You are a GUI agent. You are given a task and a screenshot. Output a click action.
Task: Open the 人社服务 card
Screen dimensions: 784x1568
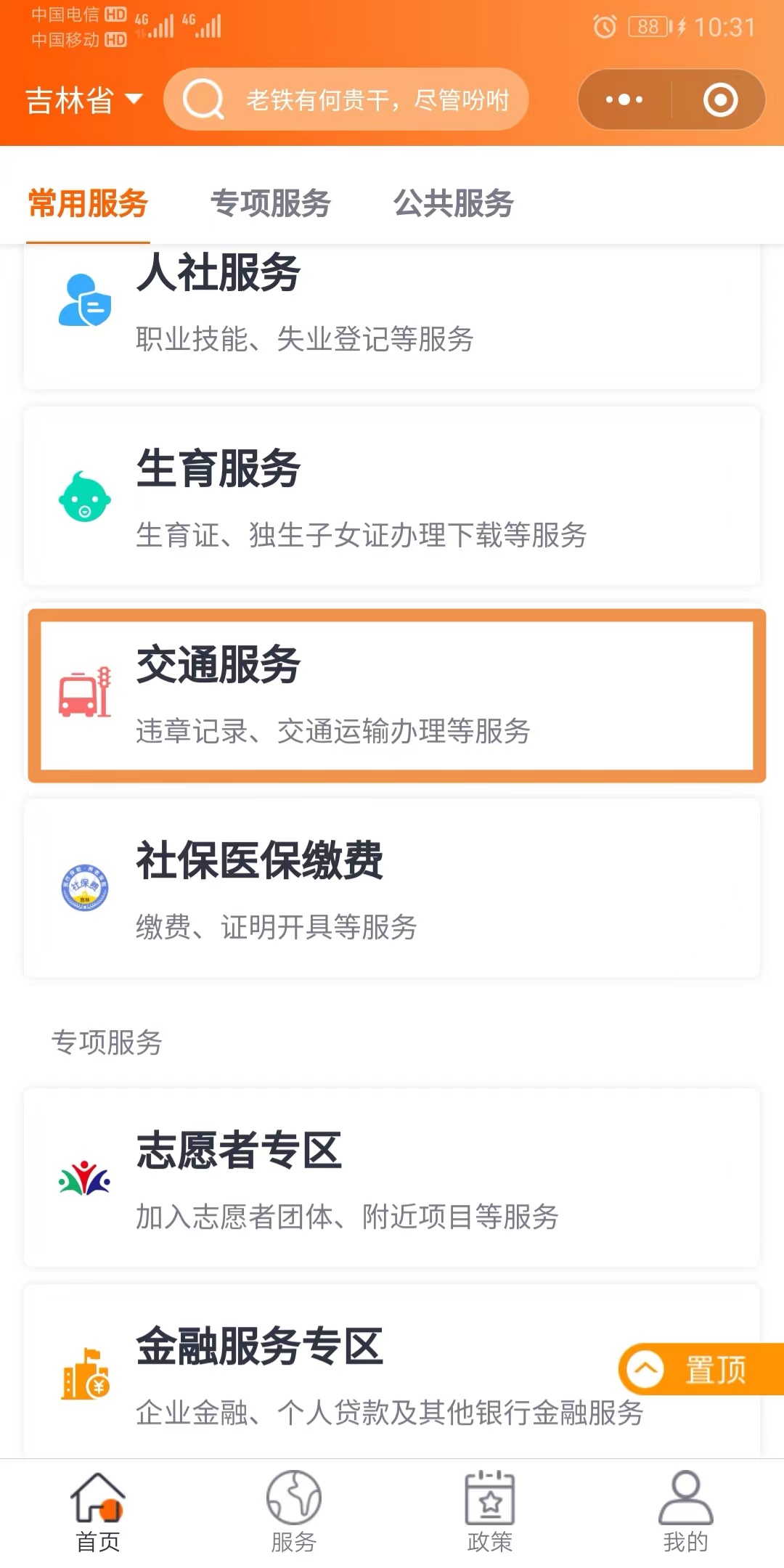[x=392, y=317]
